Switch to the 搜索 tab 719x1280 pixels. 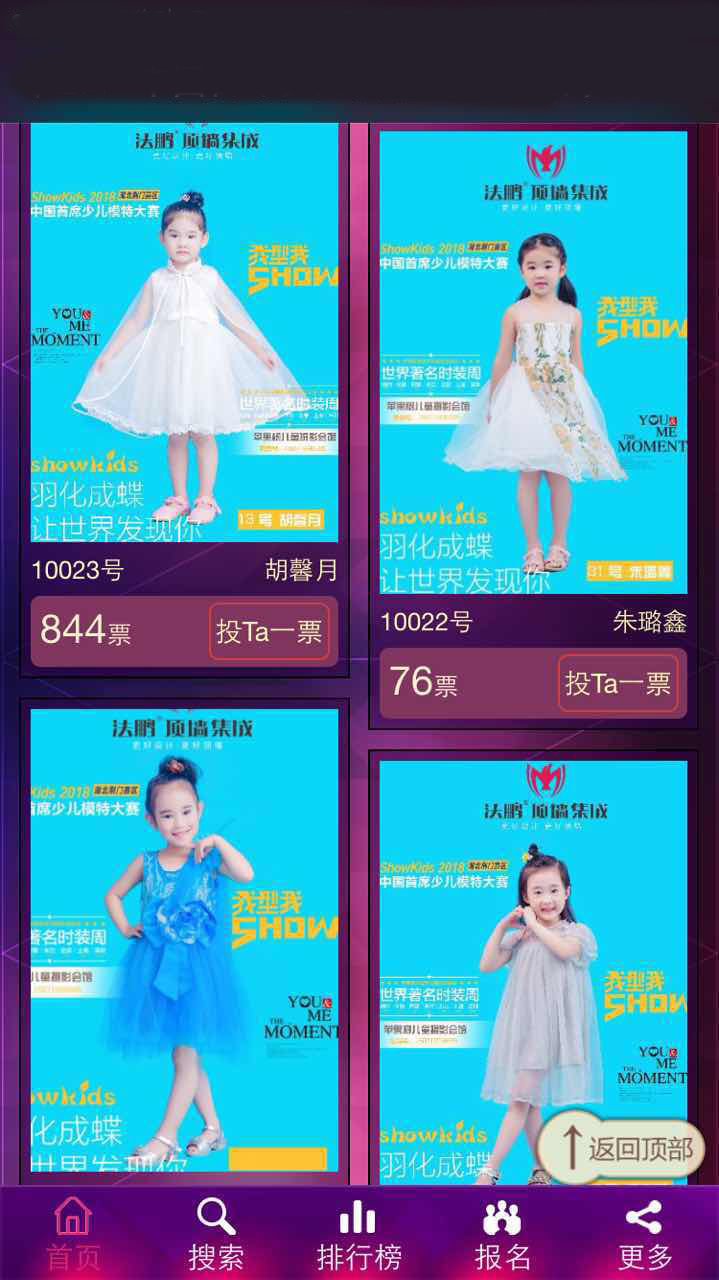[216, 1235]
